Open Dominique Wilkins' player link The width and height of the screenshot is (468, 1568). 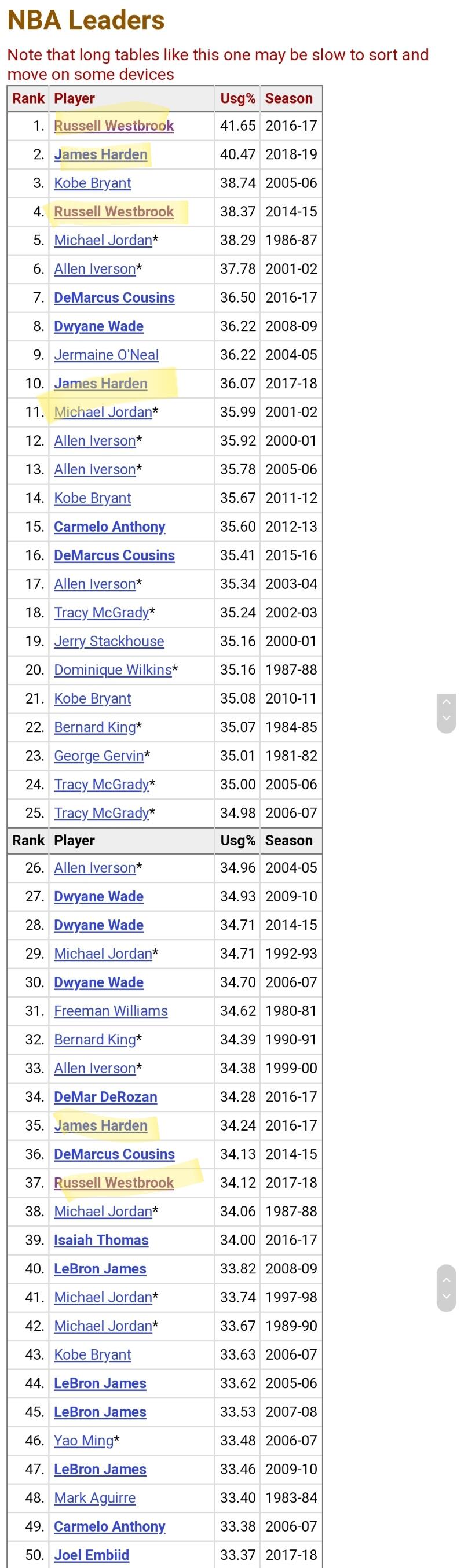(113, 669)
